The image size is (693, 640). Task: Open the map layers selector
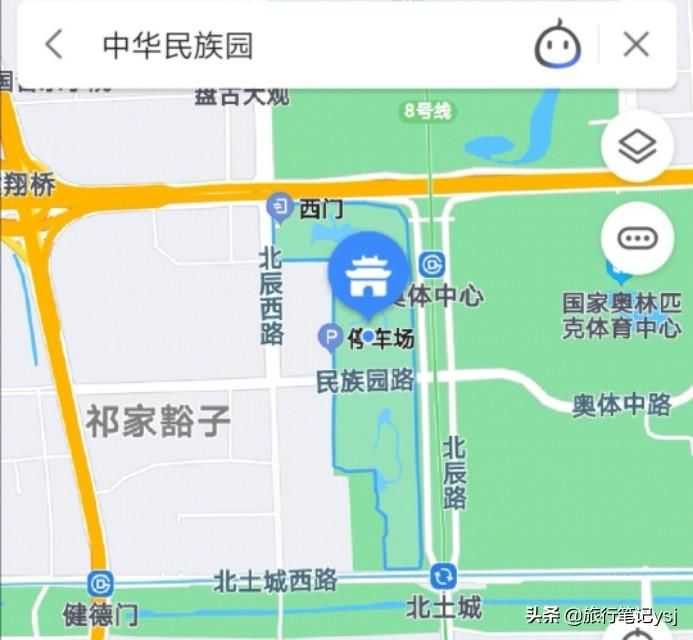(636, 147)
